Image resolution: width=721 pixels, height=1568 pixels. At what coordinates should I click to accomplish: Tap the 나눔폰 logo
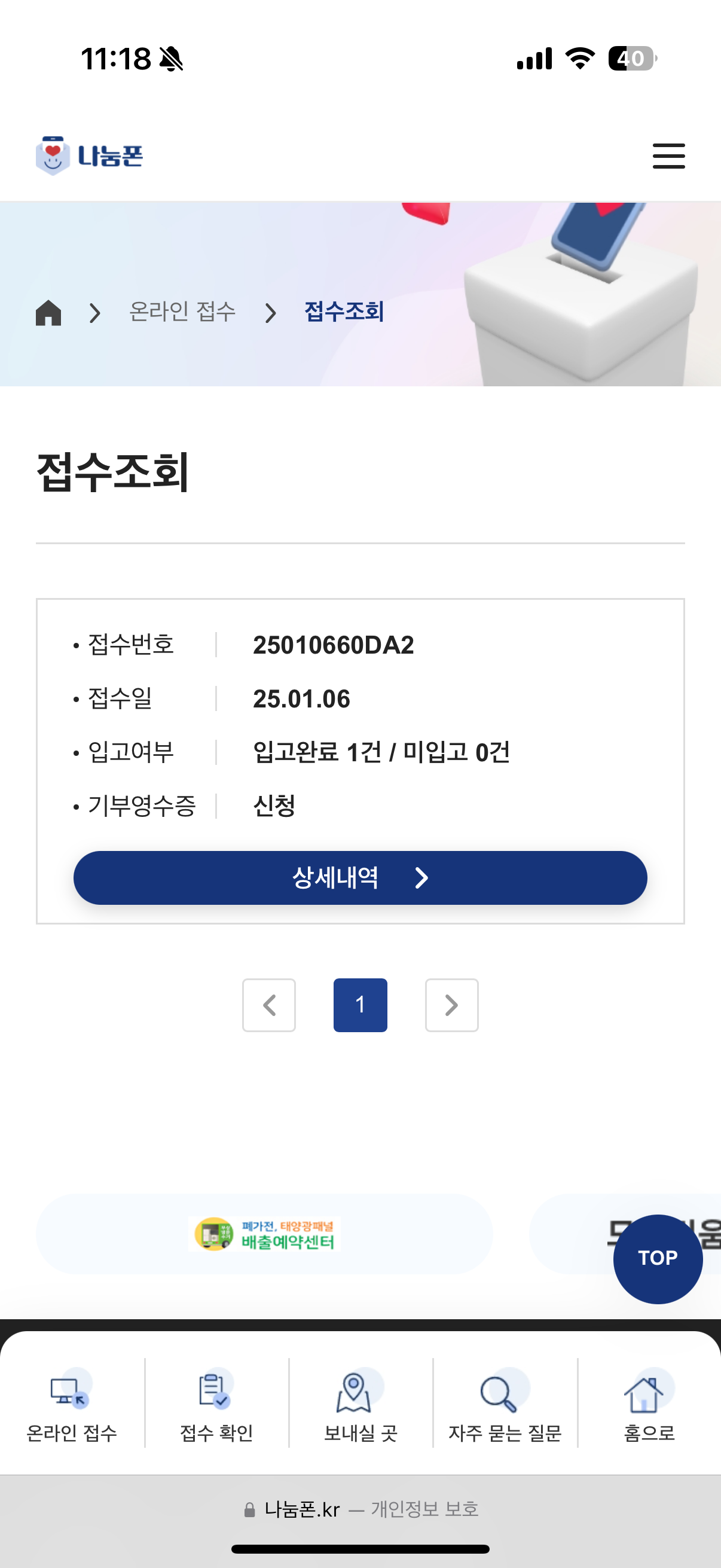coord(90,156)
